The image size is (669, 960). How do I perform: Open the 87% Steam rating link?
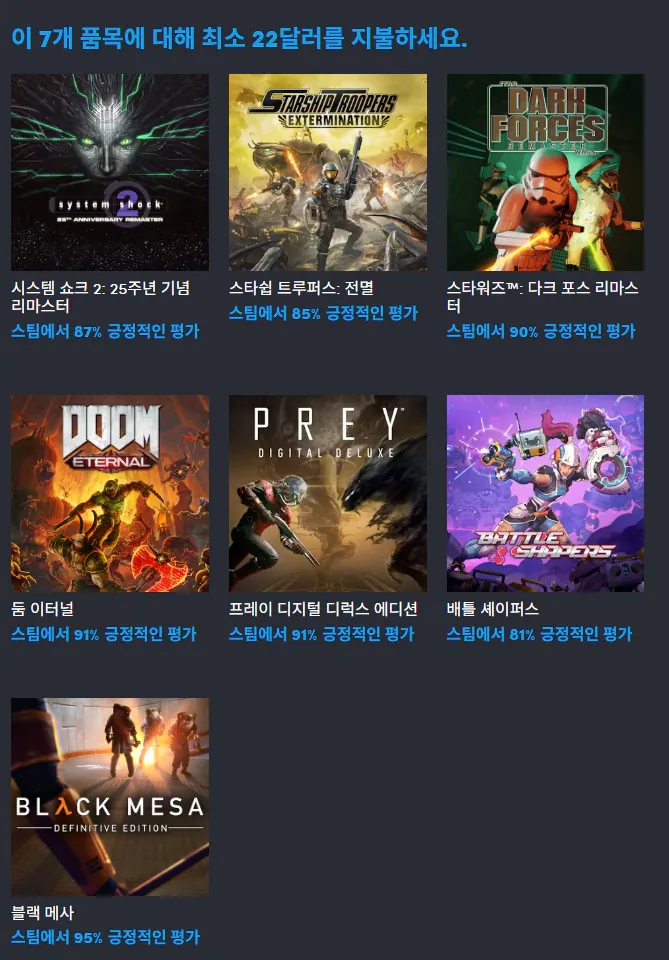pyautogui.click(x=105, y=331)
